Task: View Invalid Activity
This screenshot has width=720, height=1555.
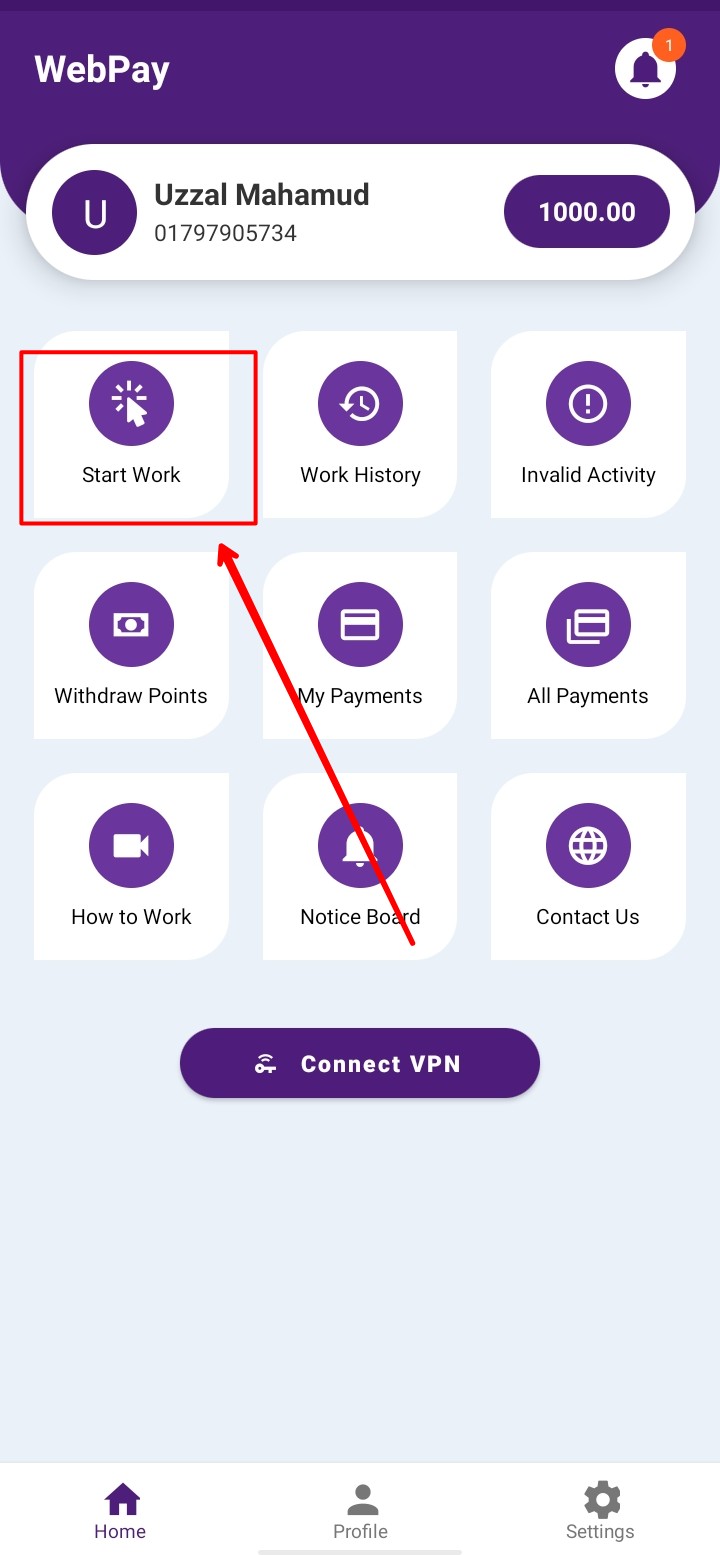Action: [x=588, y=425]
